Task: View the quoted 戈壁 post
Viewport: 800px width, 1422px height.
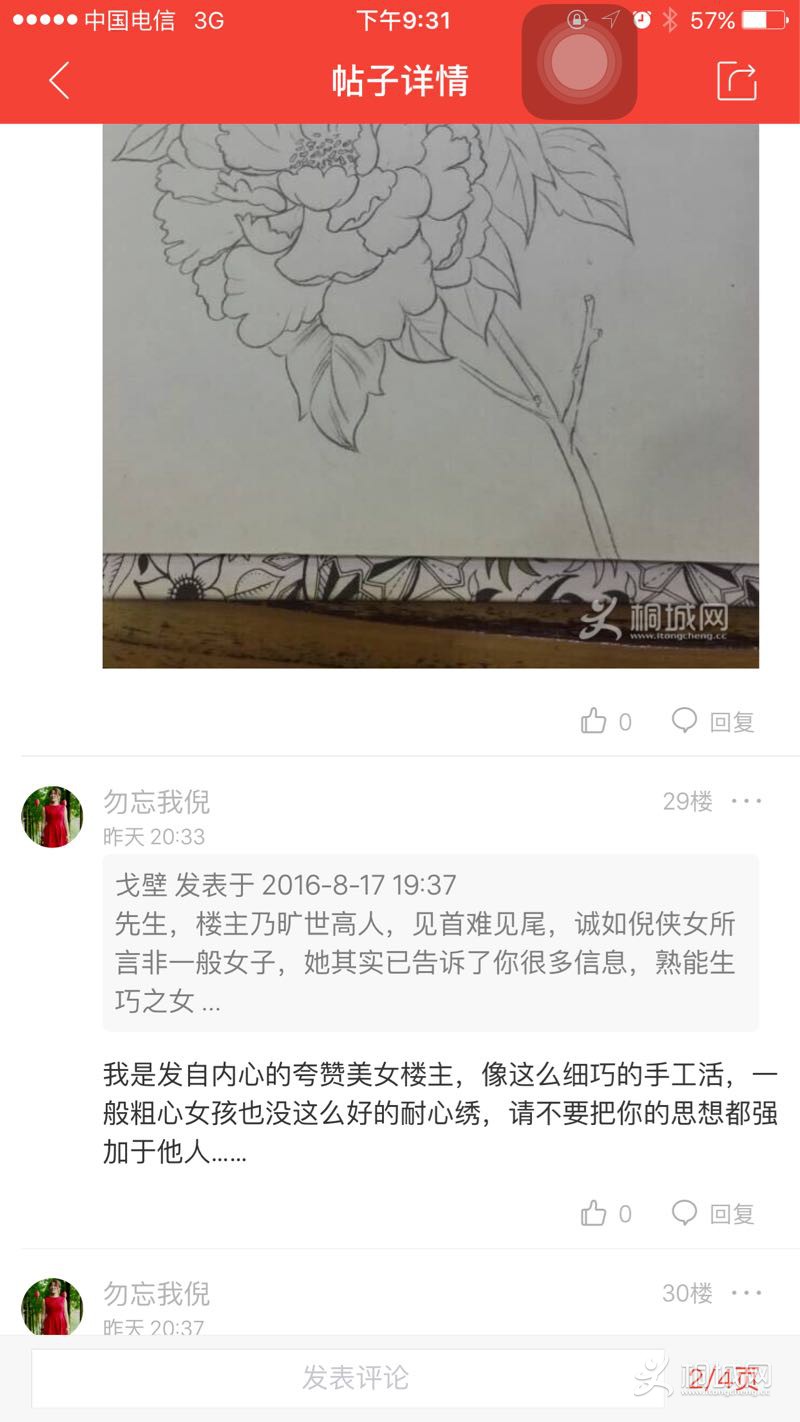Action: coord(430,943)
